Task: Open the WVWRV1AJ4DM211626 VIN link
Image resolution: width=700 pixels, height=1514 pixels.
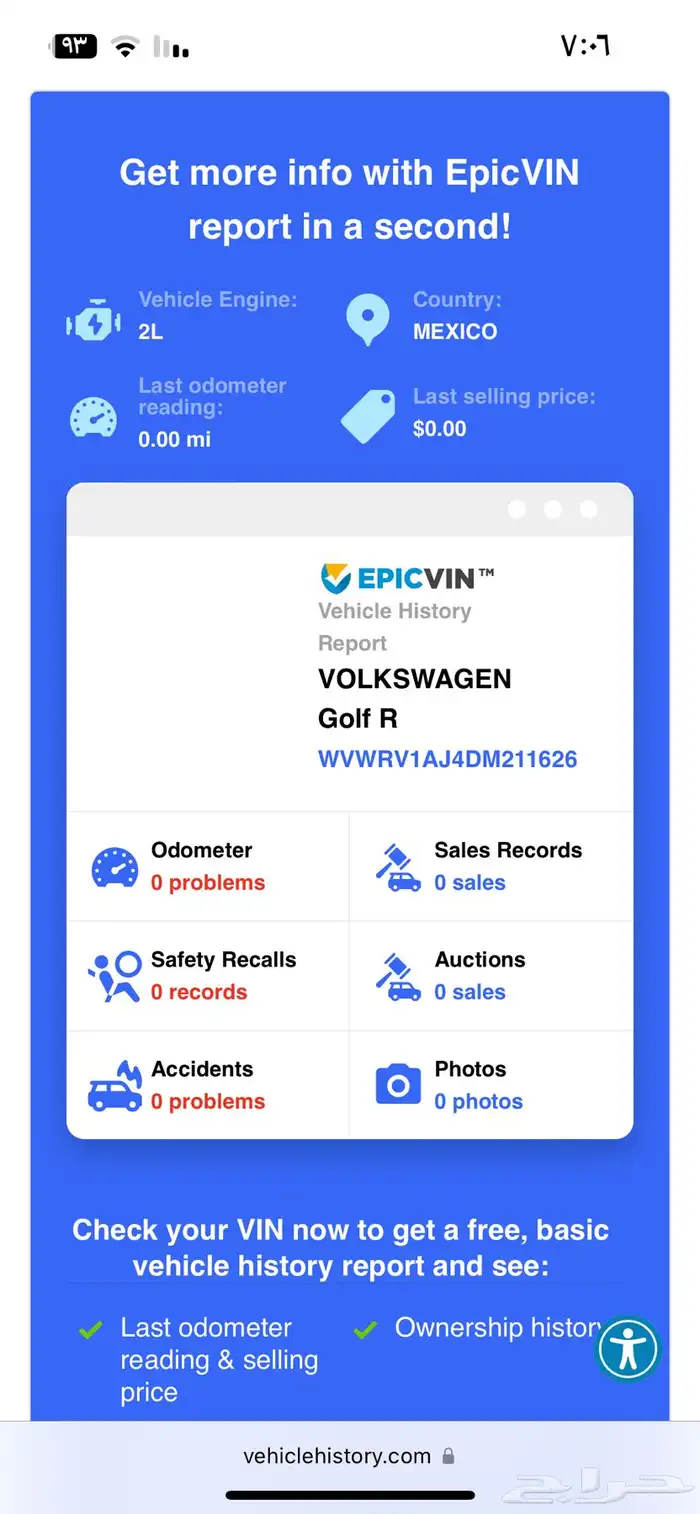Action: 447,759
